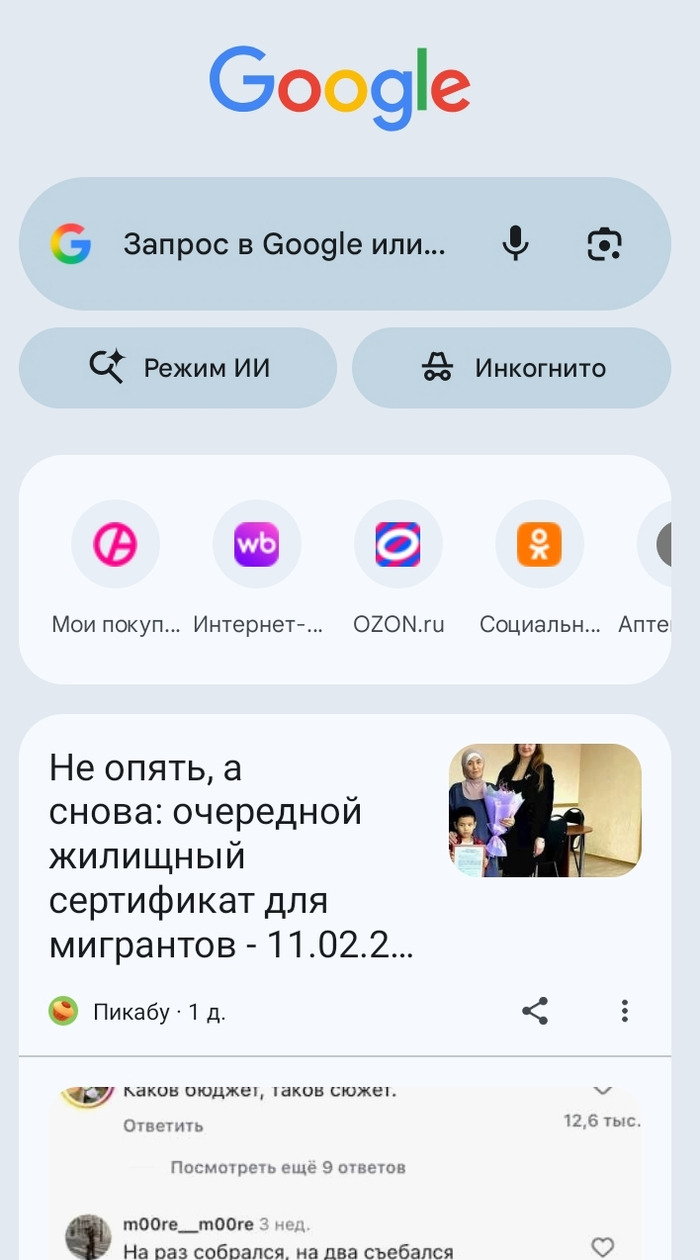700x1260 pixels.
Task: Share the Пикабу article
Action: click(535, 1011)
